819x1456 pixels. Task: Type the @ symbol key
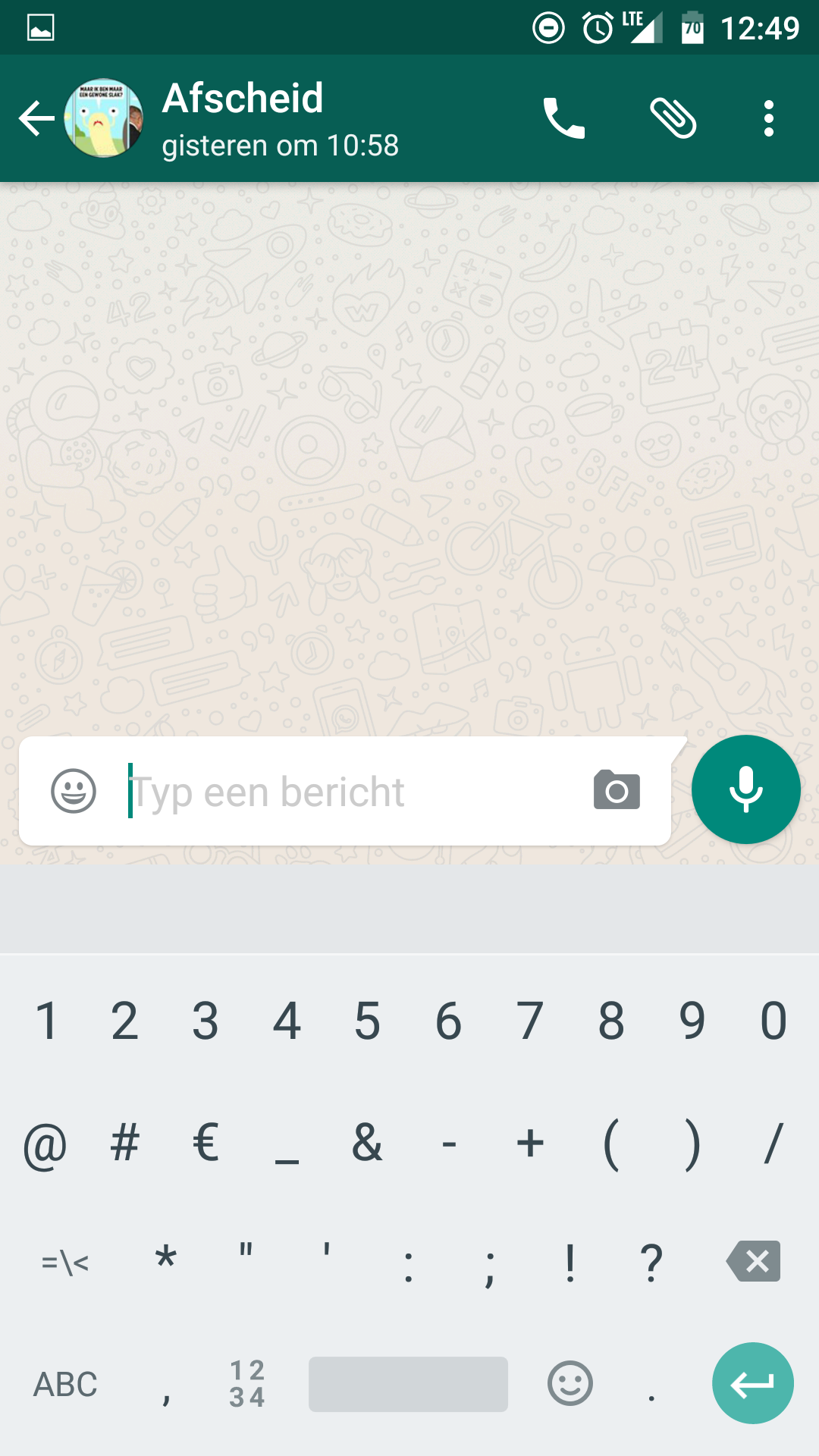(x=45, y=1144)
